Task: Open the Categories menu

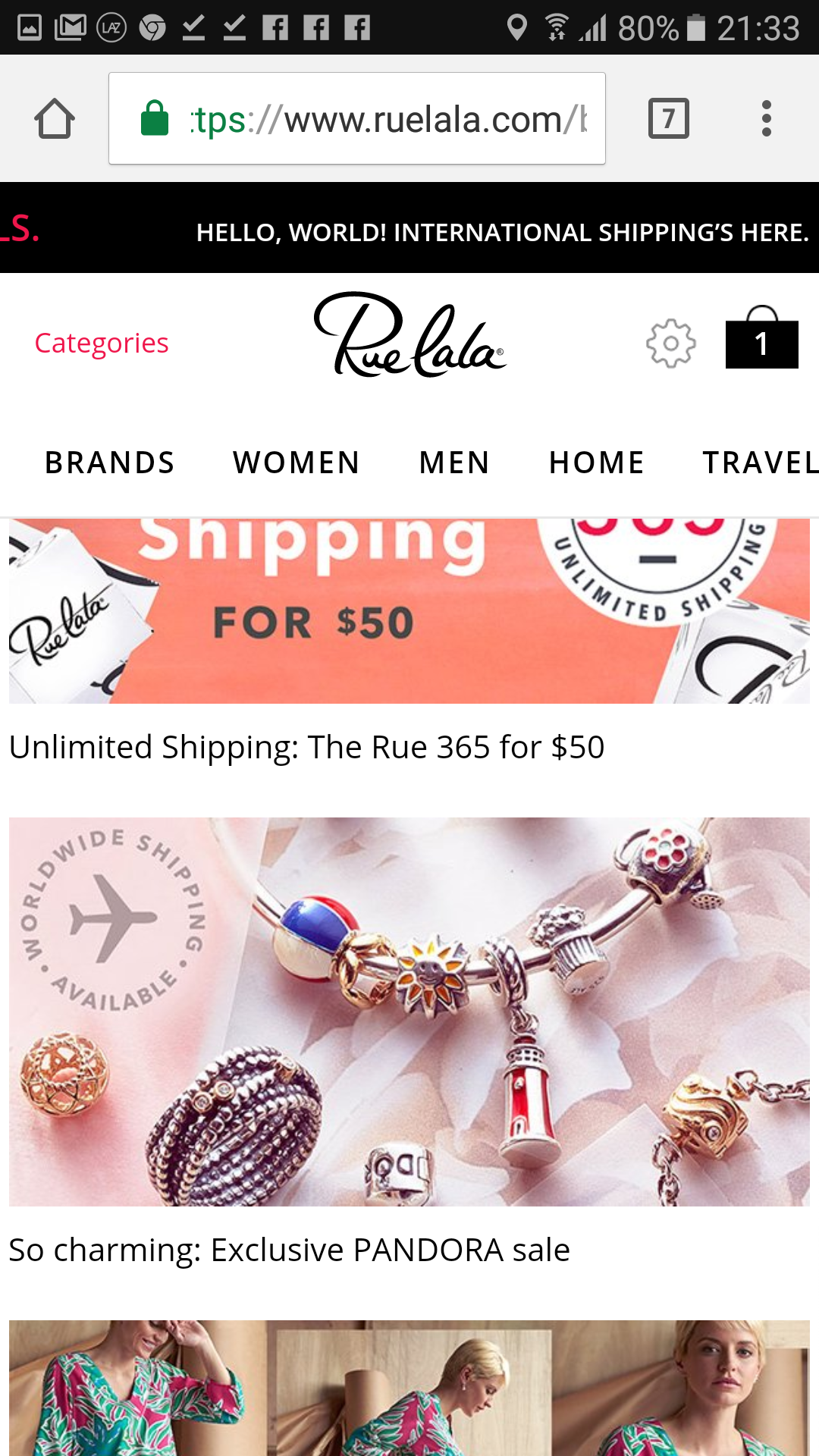Action: pos(102,344)
